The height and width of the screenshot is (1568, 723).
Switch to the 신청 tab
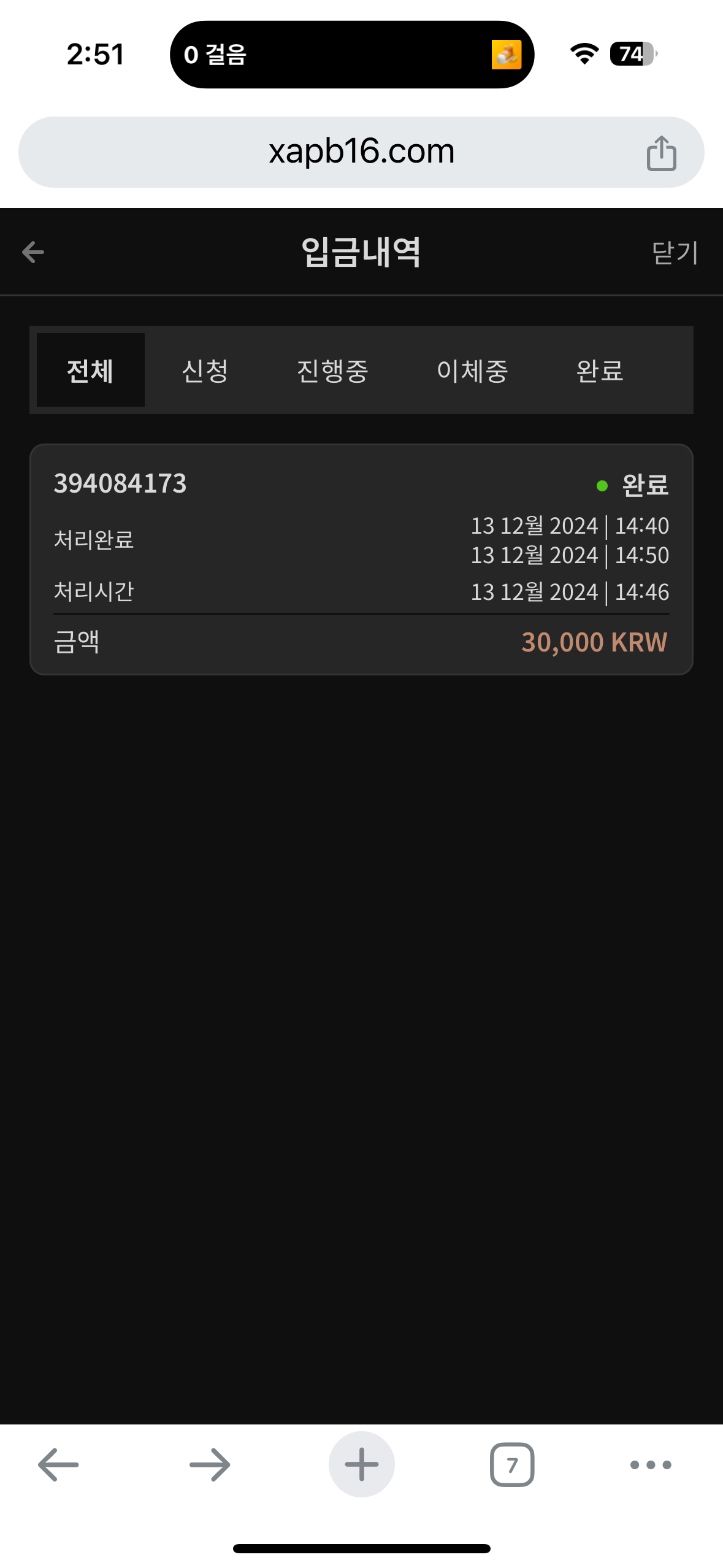click(205, 371)
